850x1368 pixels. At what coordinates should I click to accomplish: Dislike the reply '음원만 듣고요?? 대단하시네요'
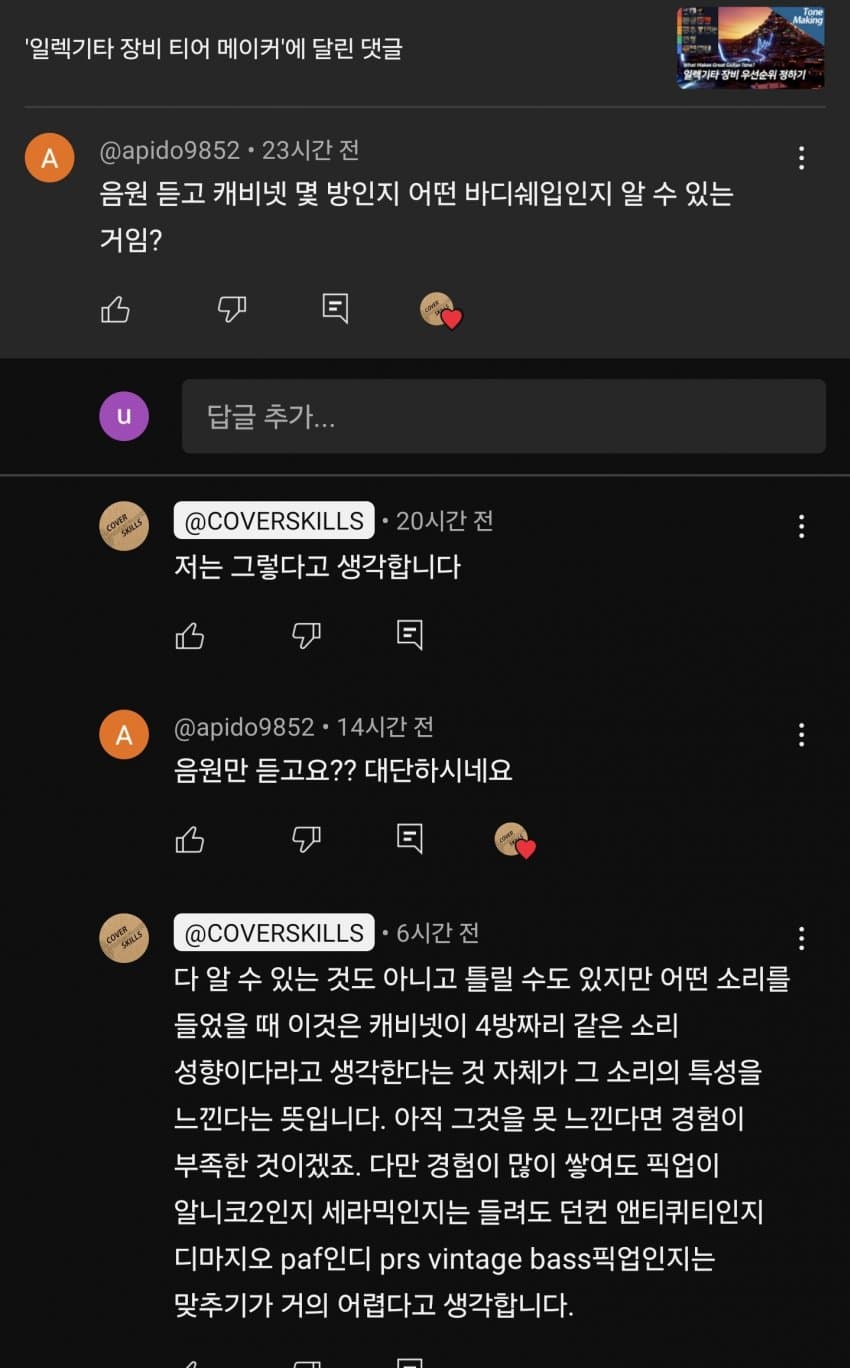click(x=306, y=840)
